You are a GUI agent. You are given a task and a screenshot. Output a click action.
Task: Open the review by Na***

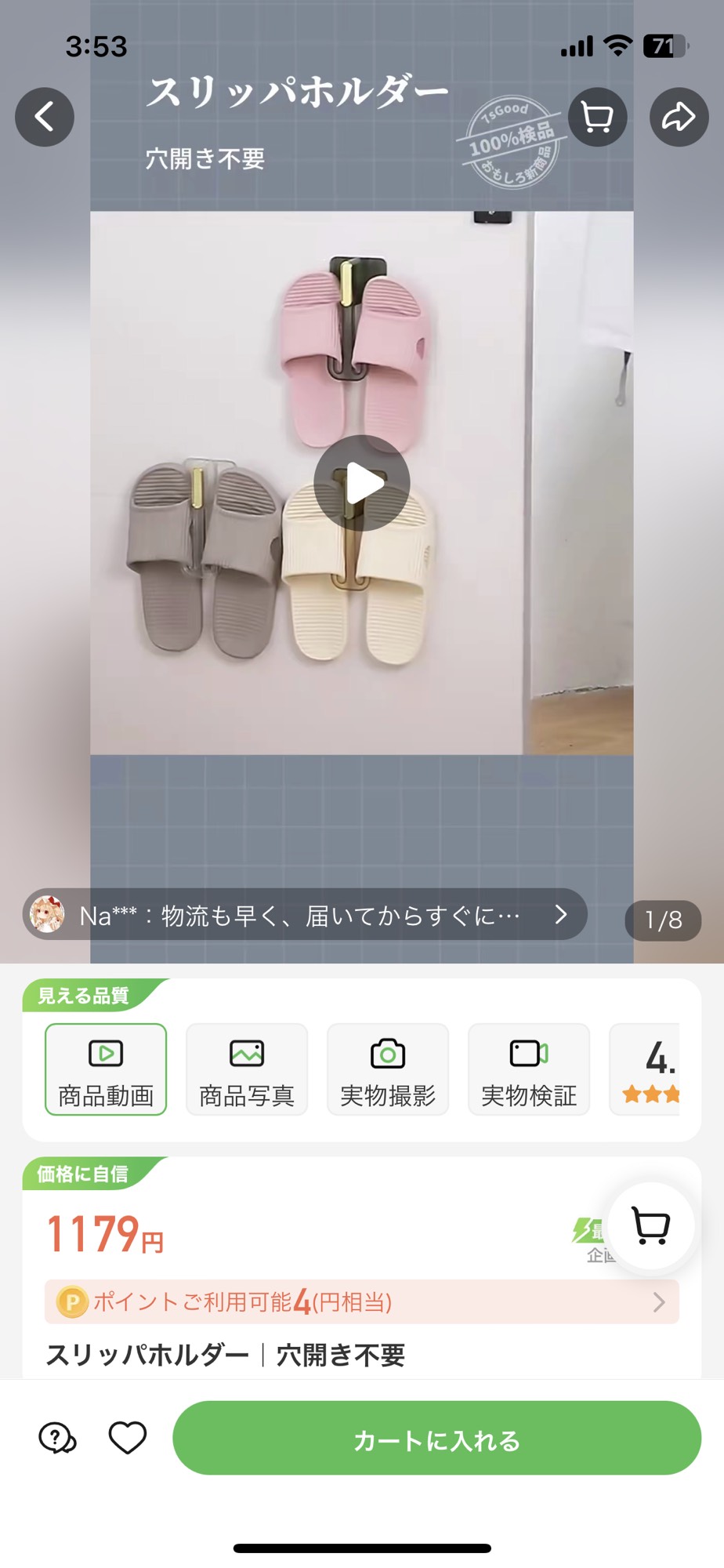[306, 915]
